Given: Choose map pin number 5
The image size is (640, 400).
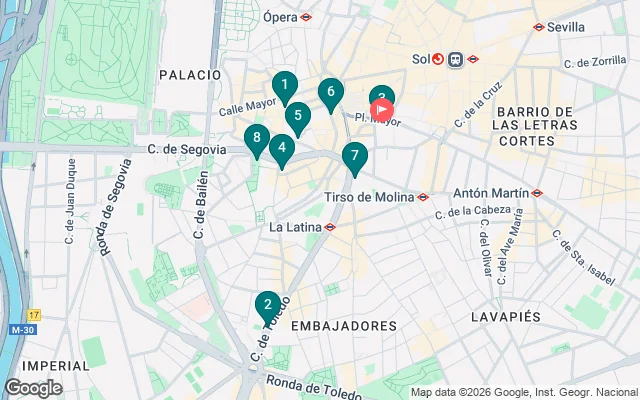Looking at the screenshot, I should (297, 116).
